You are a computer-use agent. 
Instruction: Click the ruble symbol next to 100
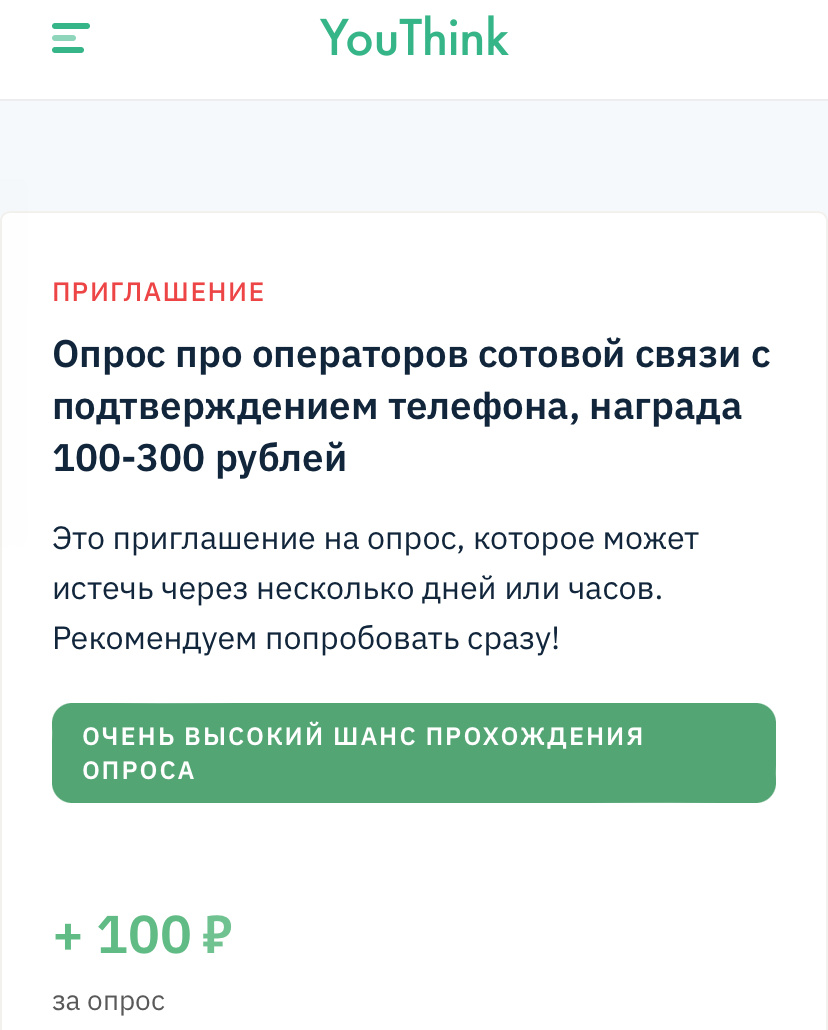[x=216, y=933]
